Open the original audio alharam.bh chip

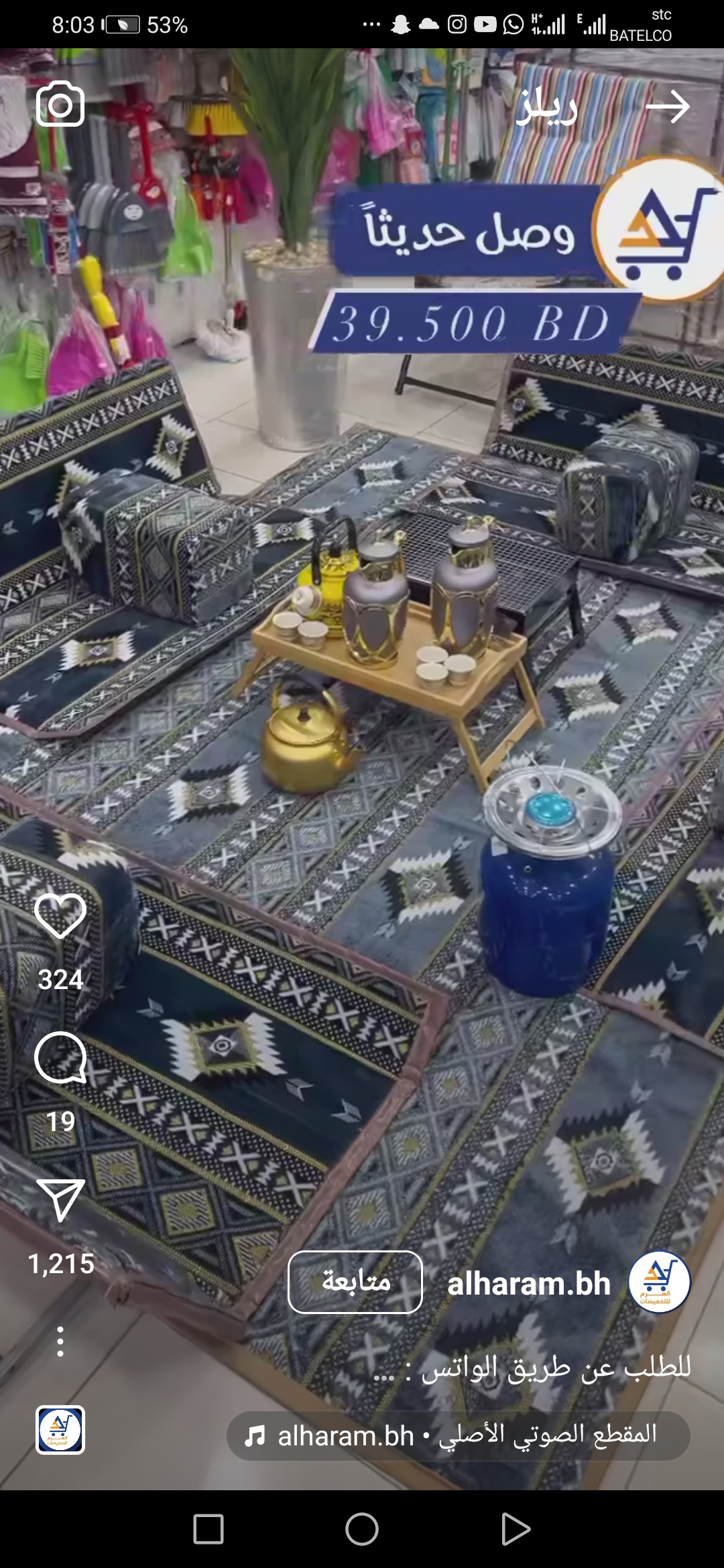(459, 1436)
